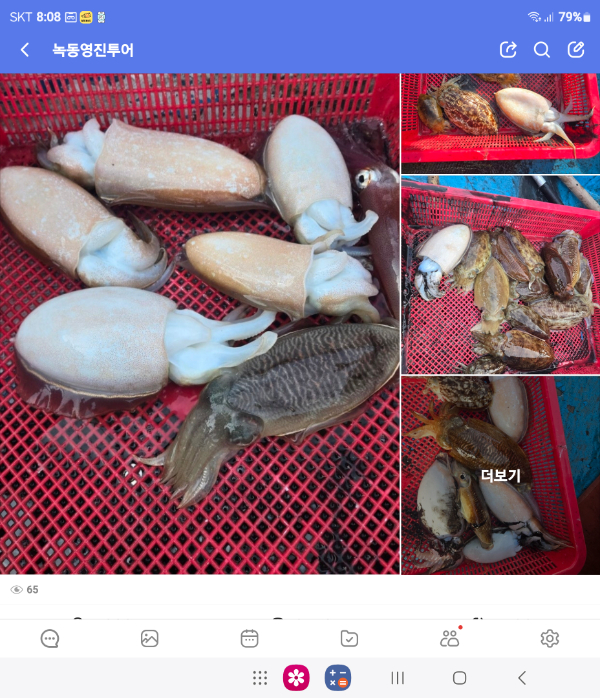The image size is (600, 698).
Task: Show recent apps
Action: pyautogui.click(x=397, y=678)
